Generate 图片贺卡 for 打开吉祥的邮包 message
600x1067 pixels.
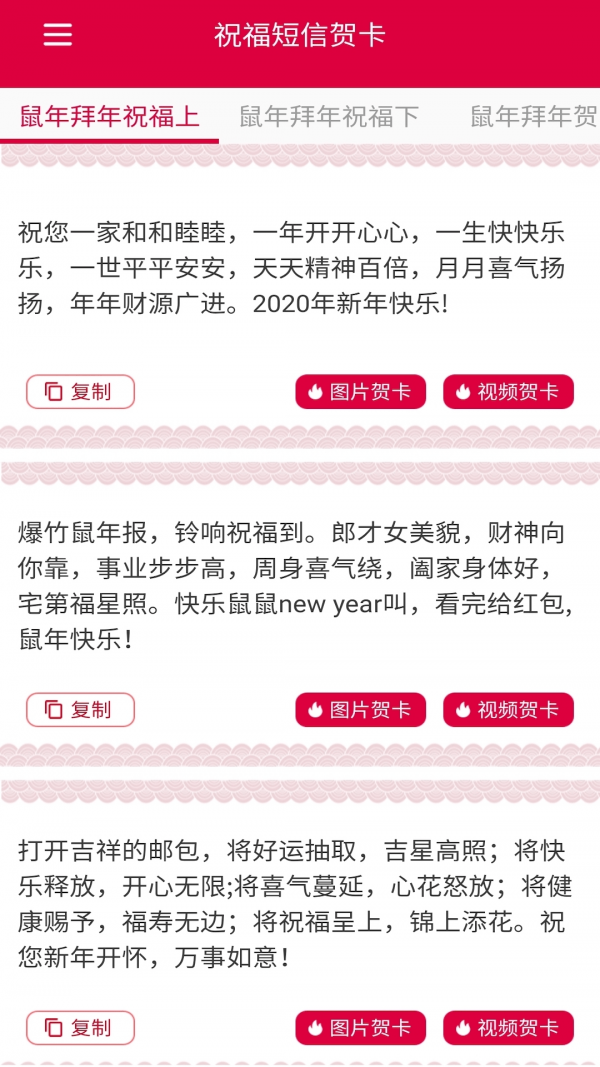coord(360,1028)
